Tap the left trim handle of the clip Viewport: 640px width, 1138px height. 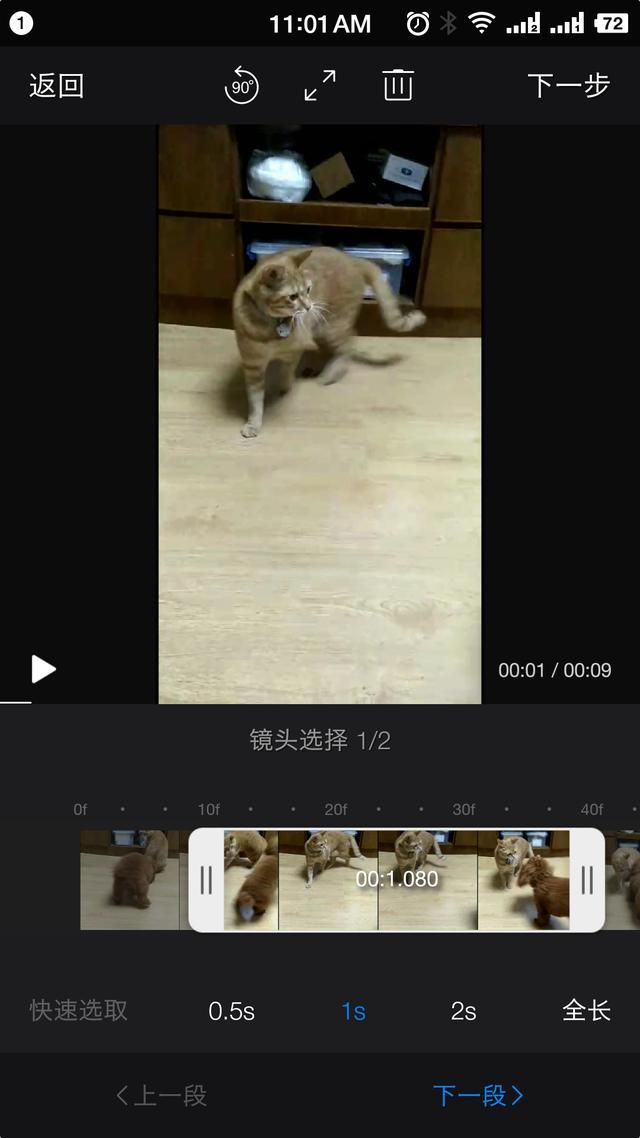(206, 880)
